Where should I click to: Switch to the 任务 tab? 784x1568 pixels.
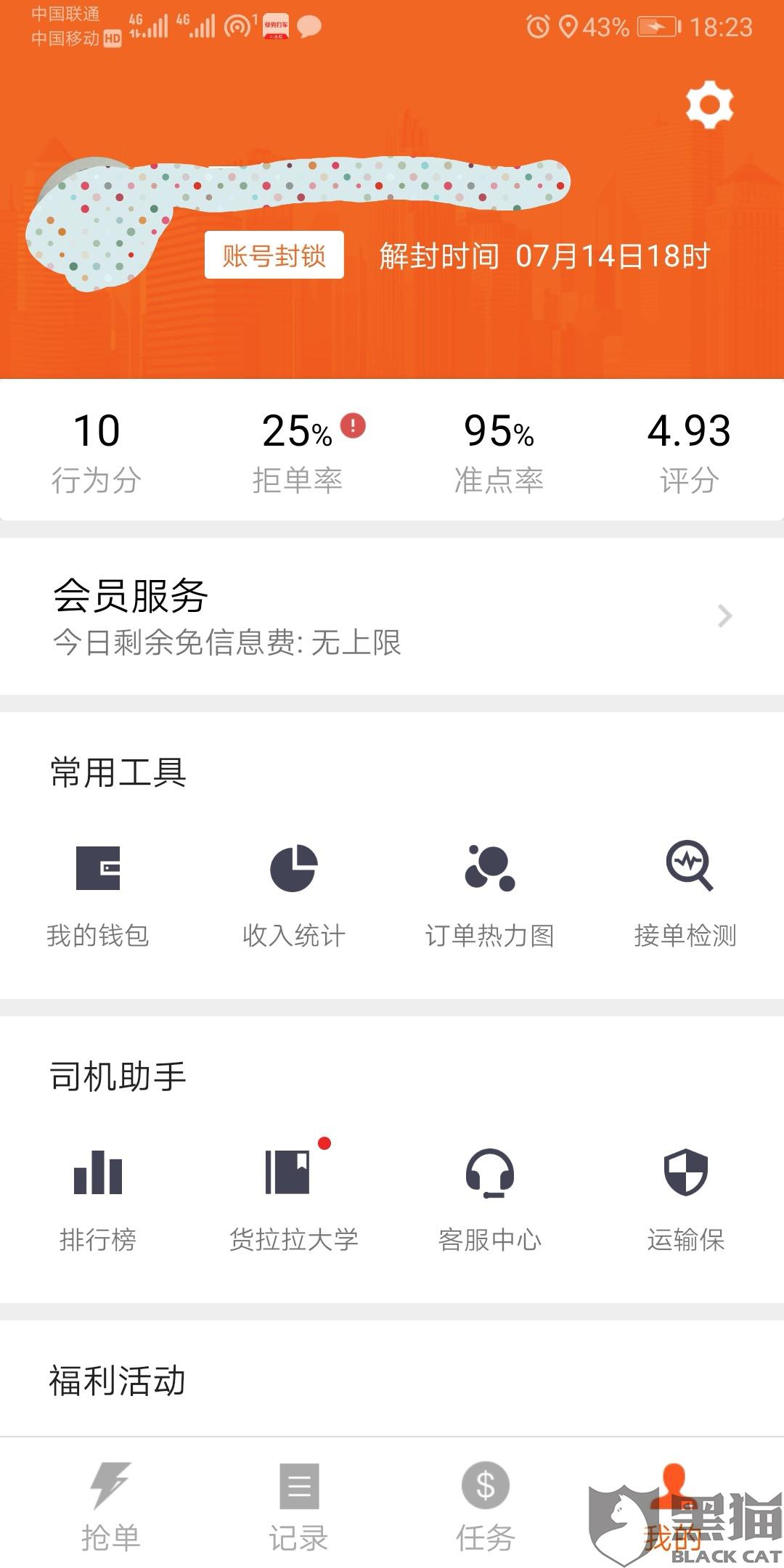485,1506
